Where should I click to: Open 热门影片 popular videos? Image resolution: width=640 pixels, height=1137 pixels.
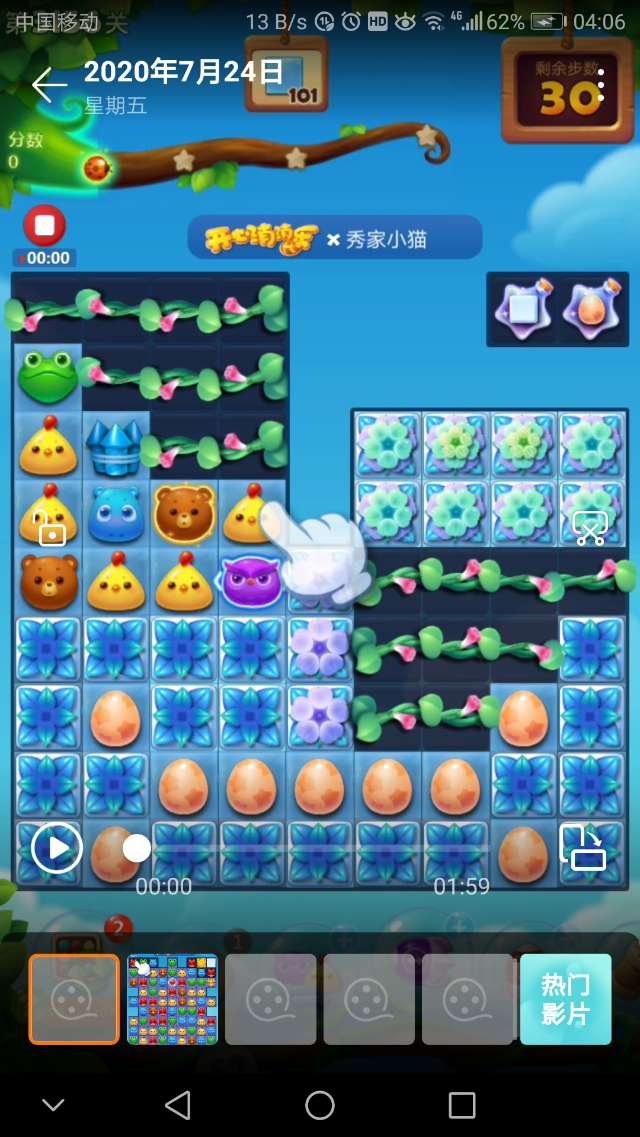click(565, 999)
